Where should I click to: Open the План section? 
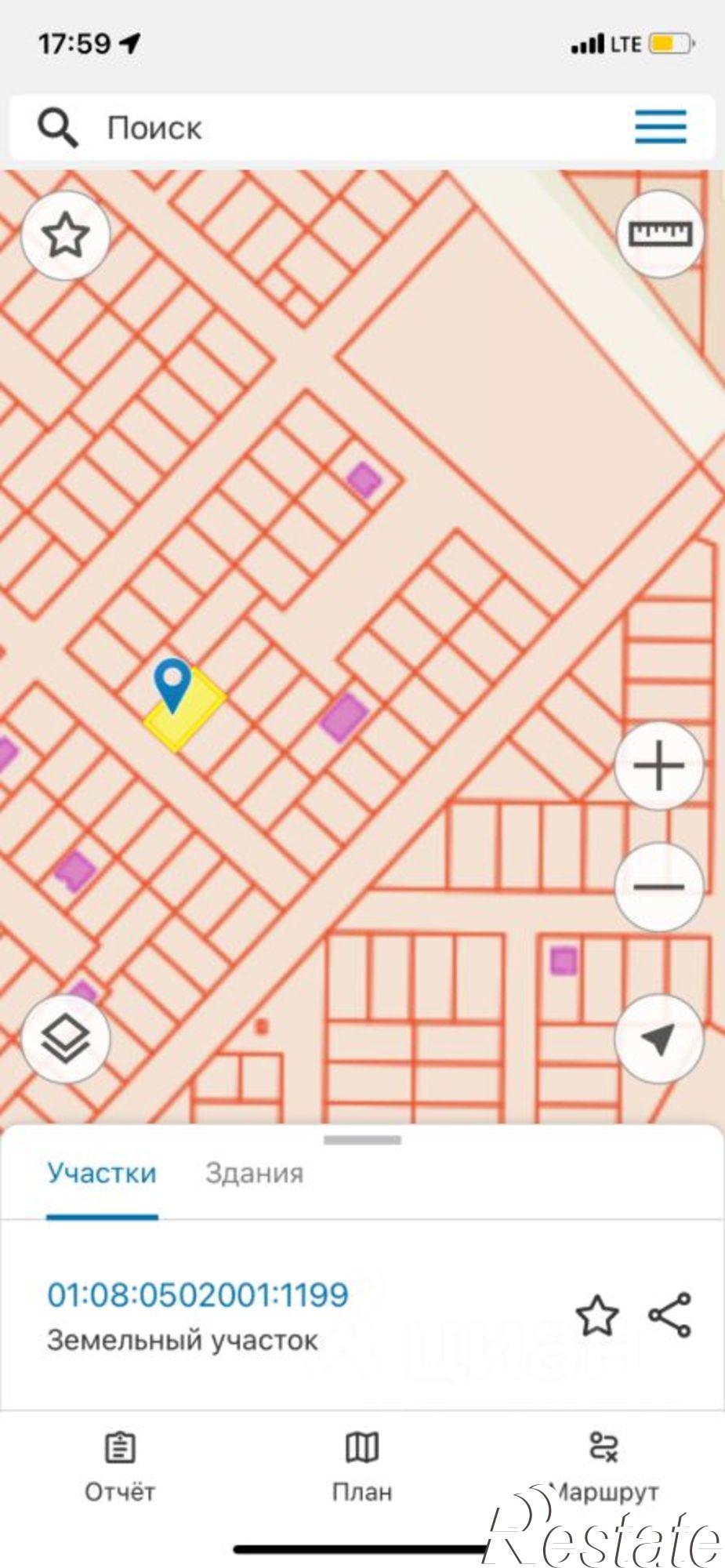[x=362, y=1468]
